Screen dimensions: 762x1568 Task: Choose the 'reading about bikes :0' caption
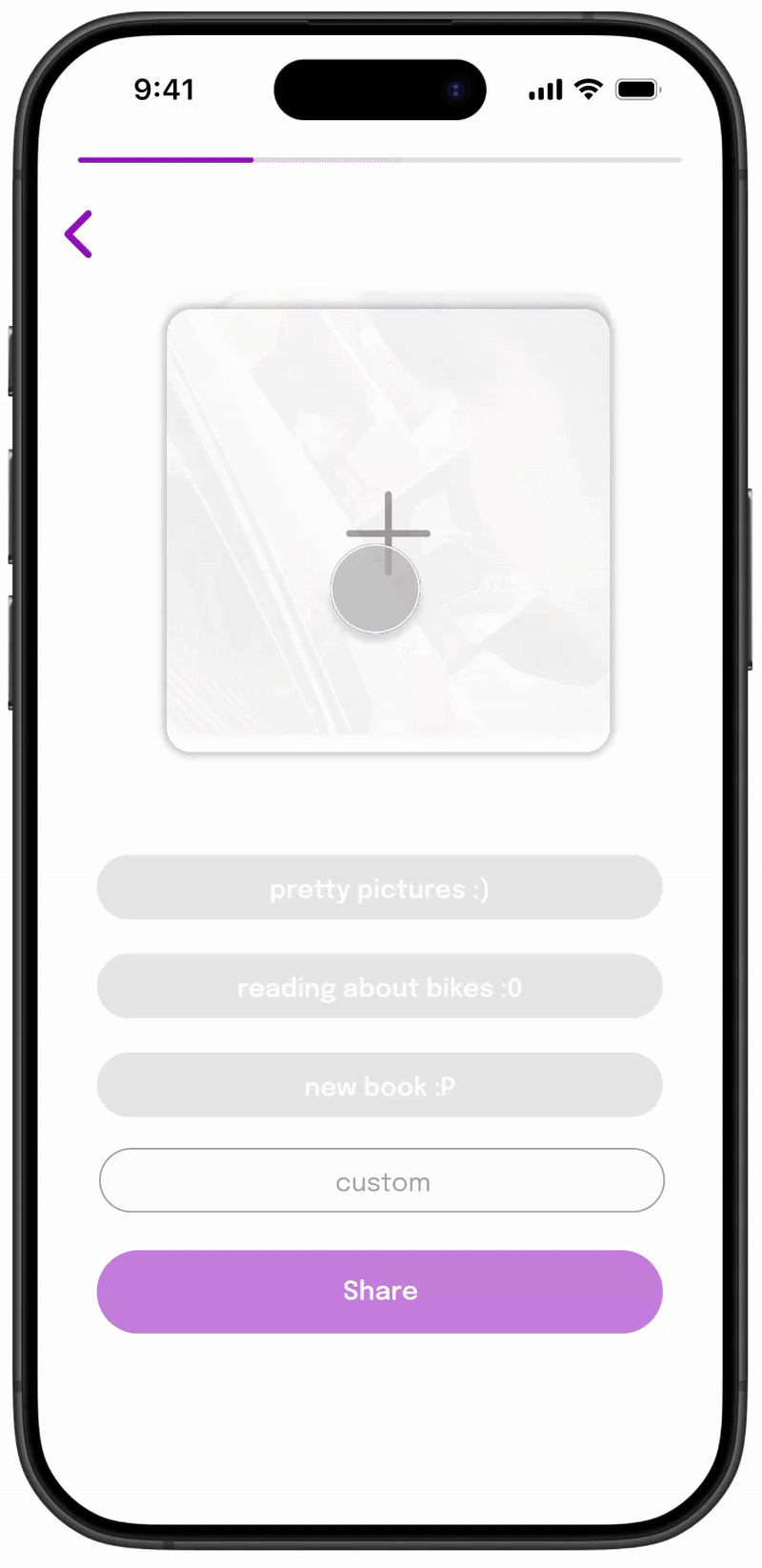point(379,987)
